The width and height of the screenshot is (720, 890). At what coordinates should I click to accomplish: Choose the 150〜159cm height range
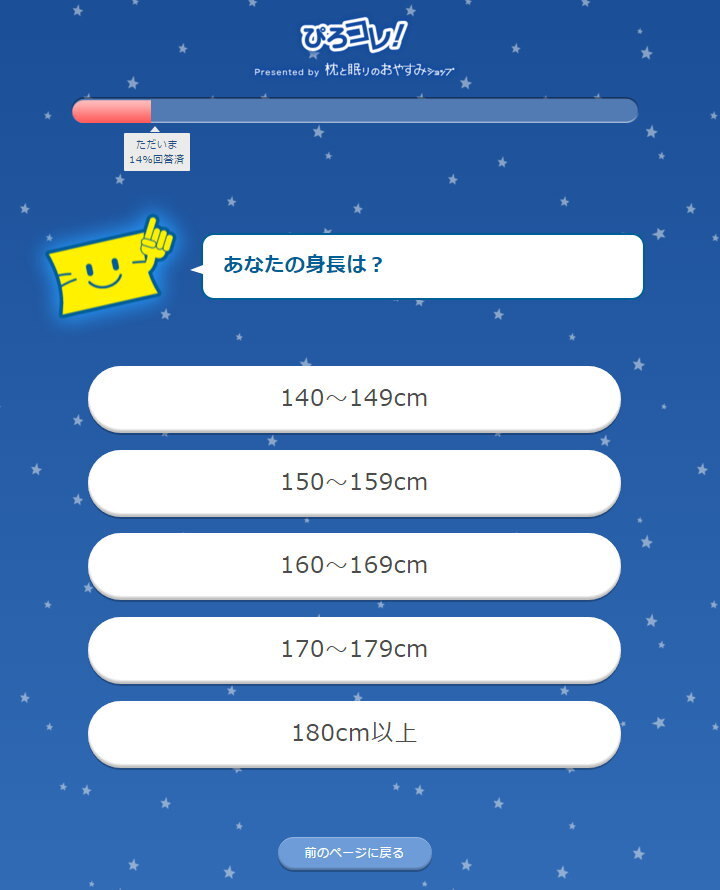(x=355, y=482)
